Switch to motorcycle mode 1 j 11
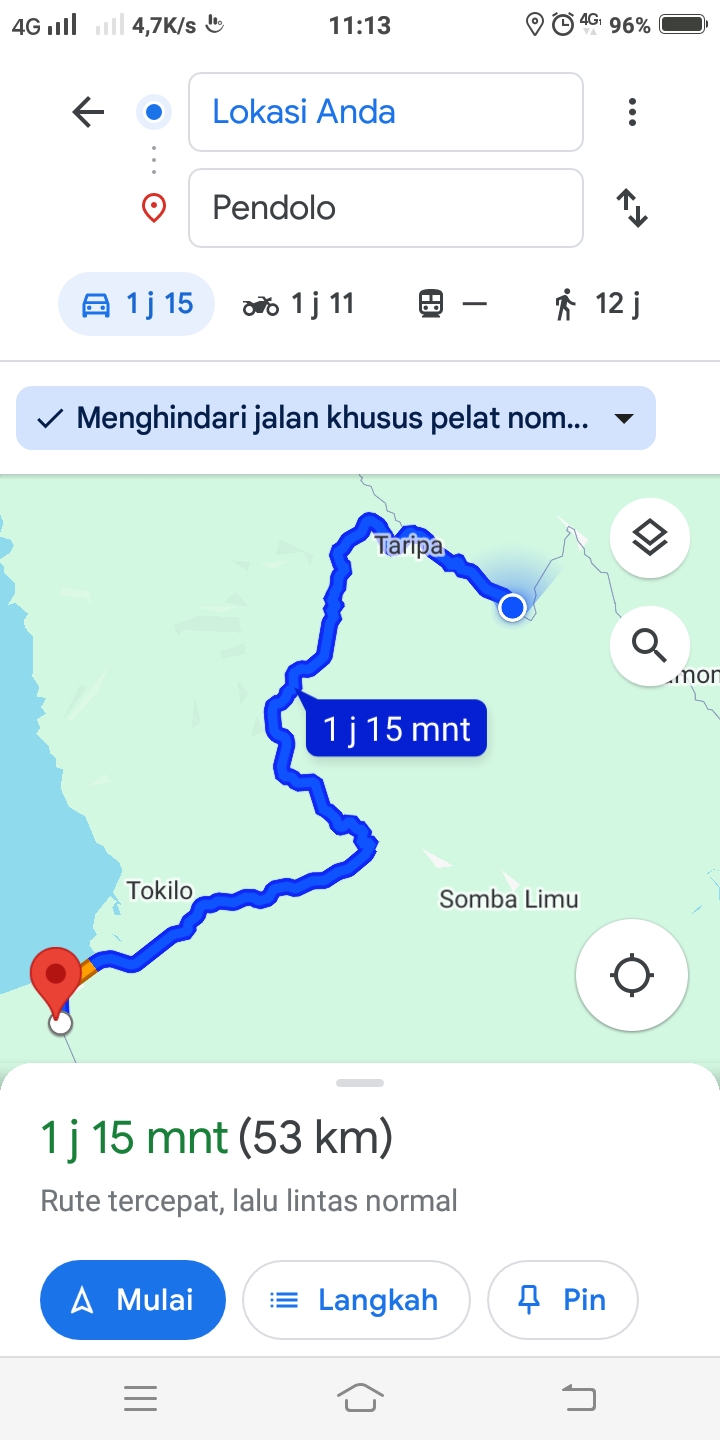The image size is (720, 1440). [299, 304]
